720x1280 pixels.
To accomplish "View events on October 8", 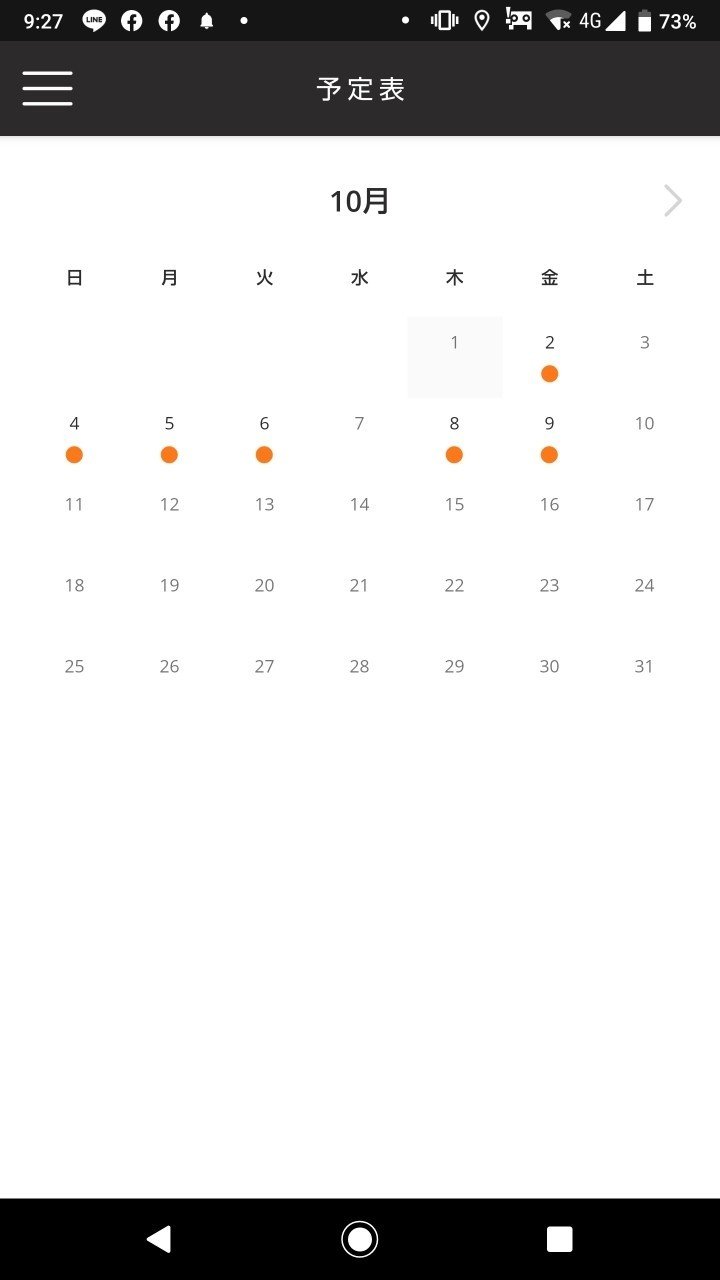I will 454,438.
